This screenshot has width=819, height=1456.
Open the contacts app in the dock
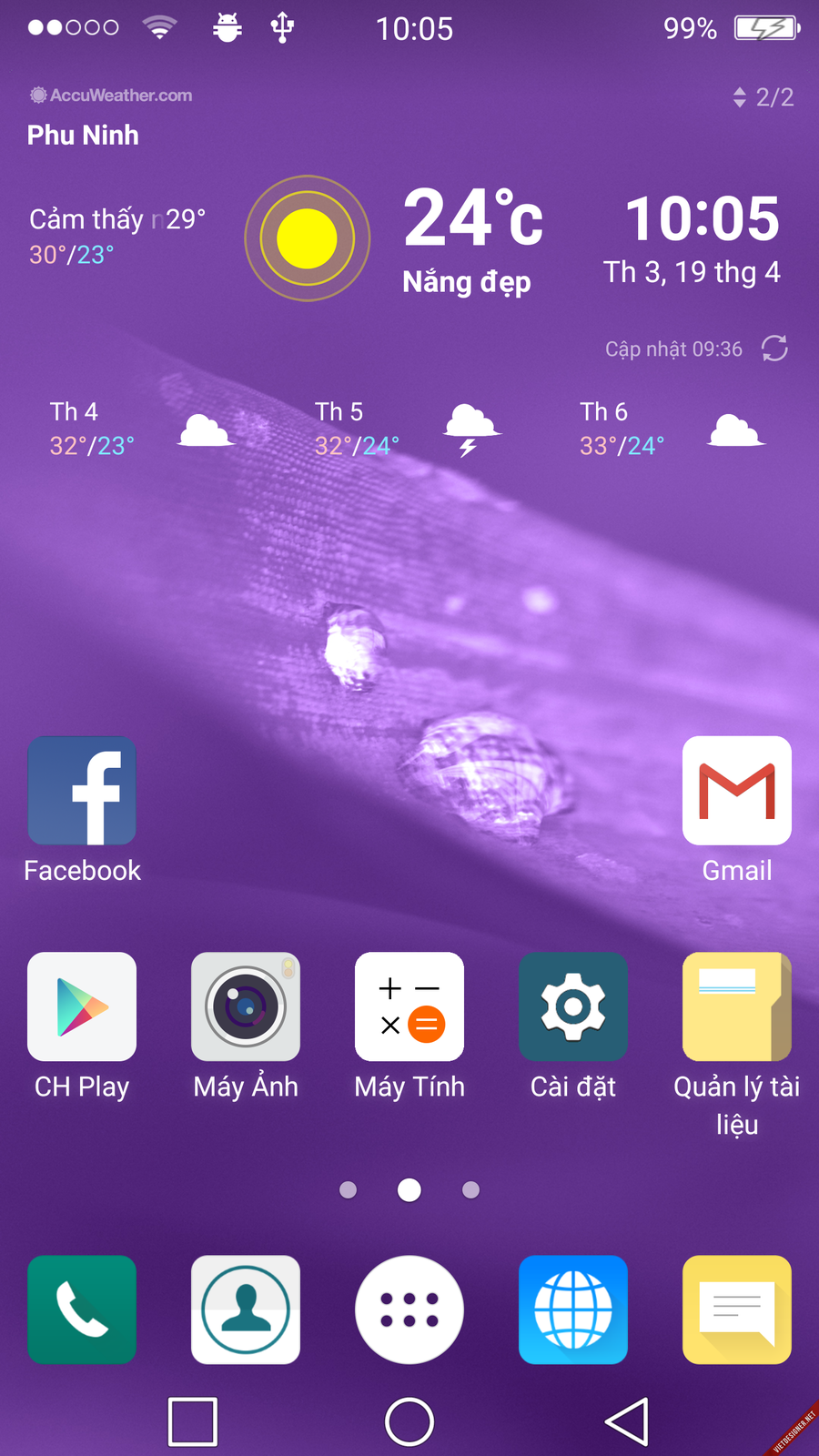point(246,1309)
